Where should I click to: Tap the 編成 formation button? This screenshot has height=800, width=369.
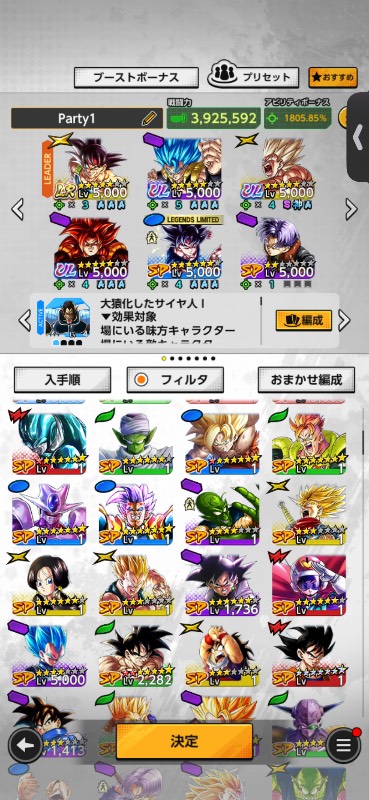click(x=304, y=320)
